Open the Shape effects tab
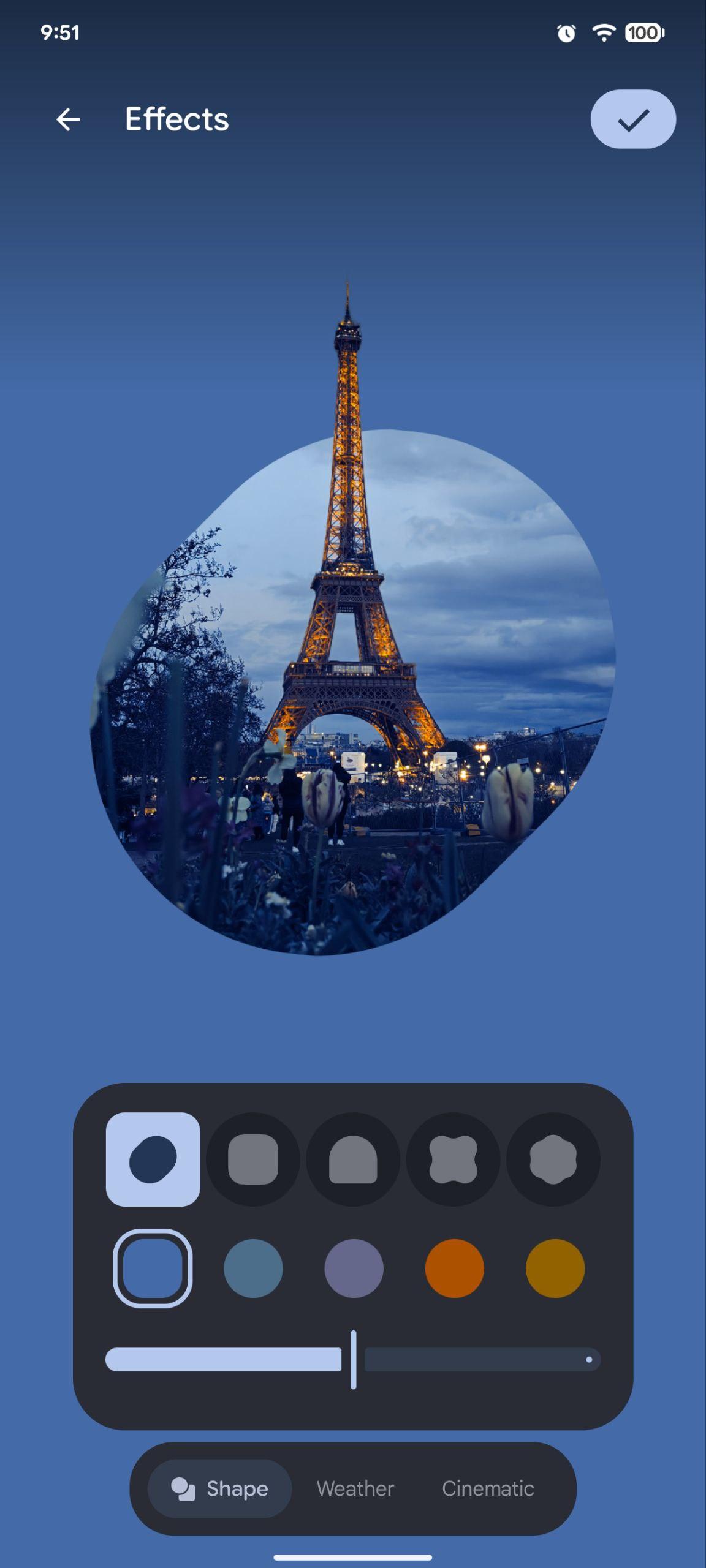 click(220, 1489)
